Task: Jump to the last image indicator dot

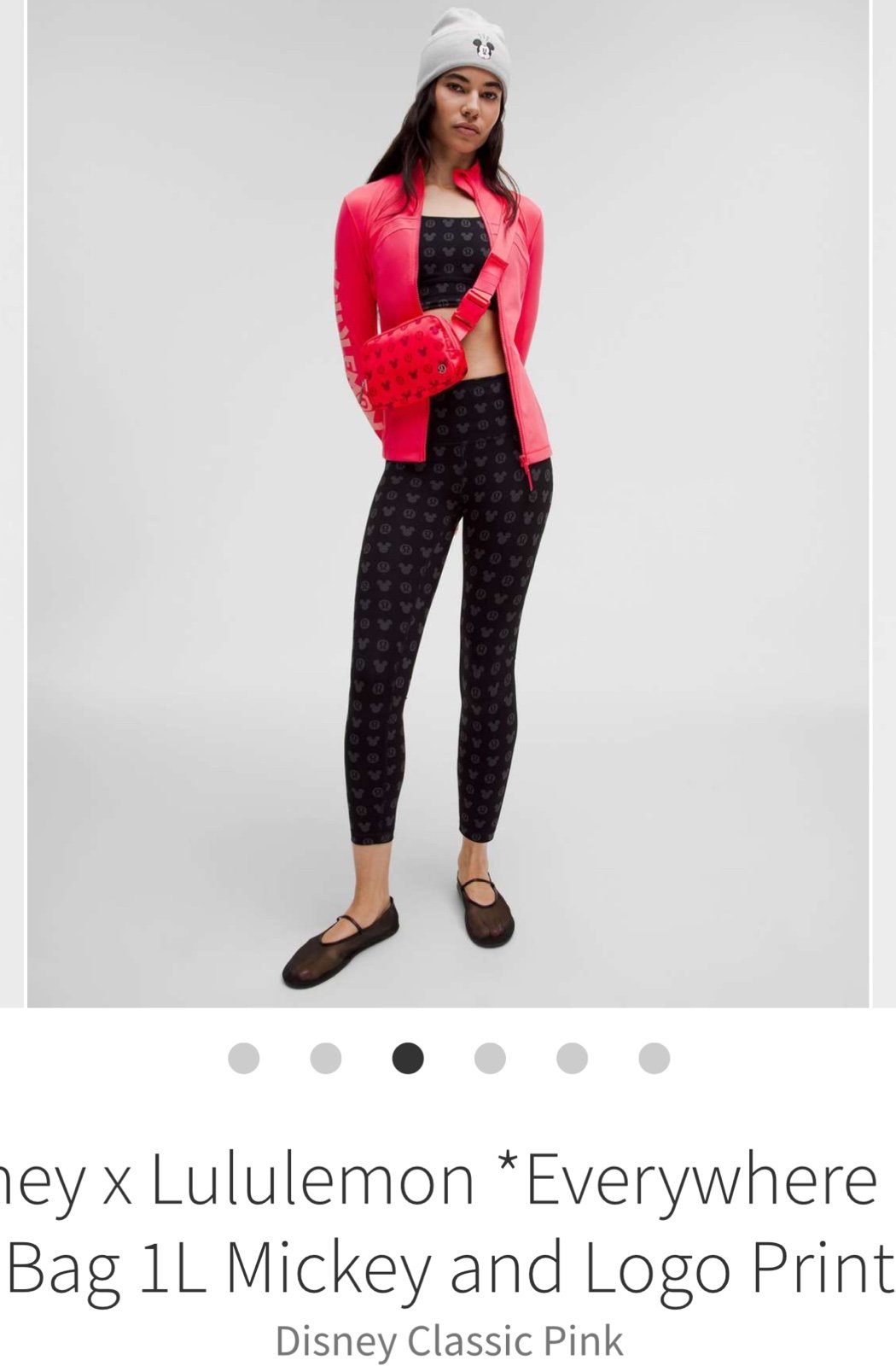Action: [654, 1059]
